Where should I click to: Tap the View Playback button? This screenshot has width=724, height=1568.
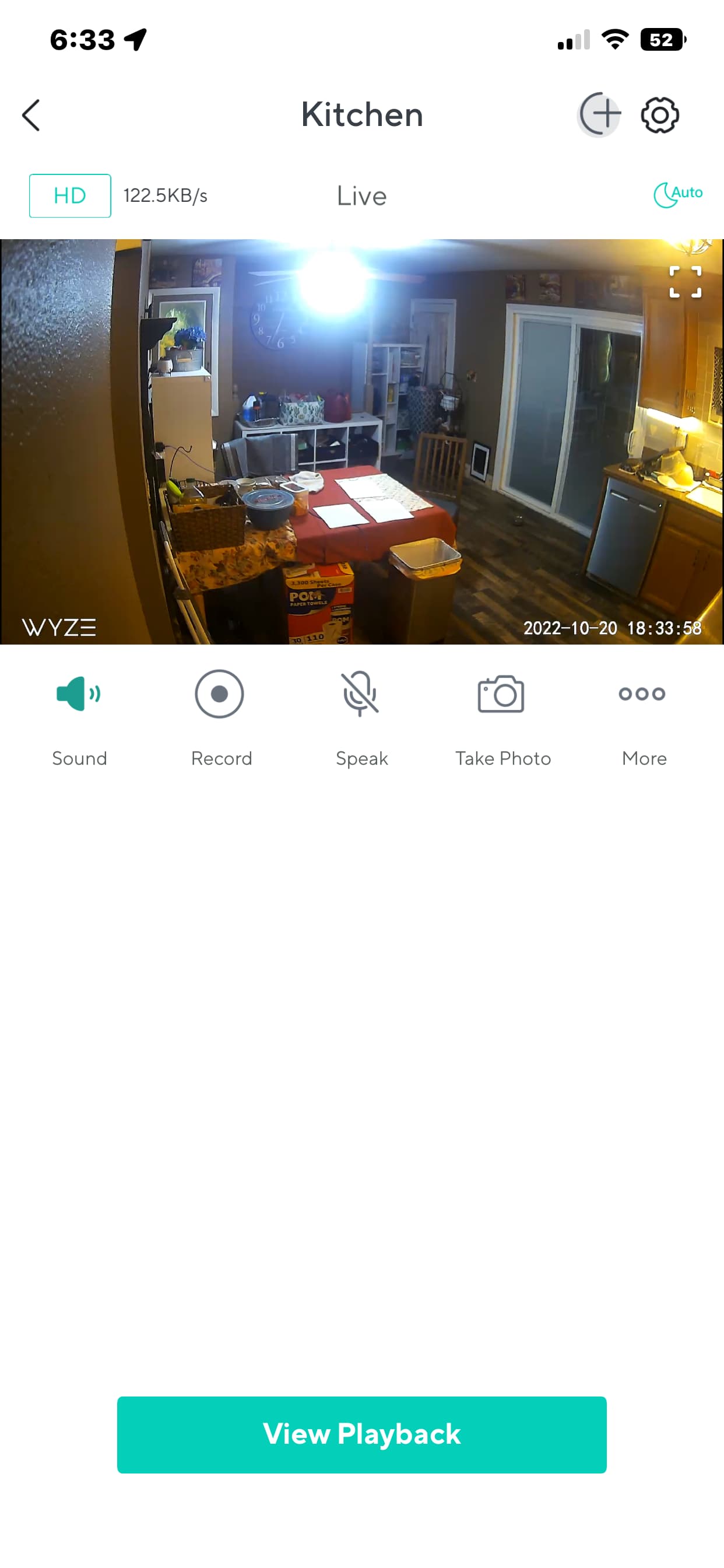tap(361, 1434)
